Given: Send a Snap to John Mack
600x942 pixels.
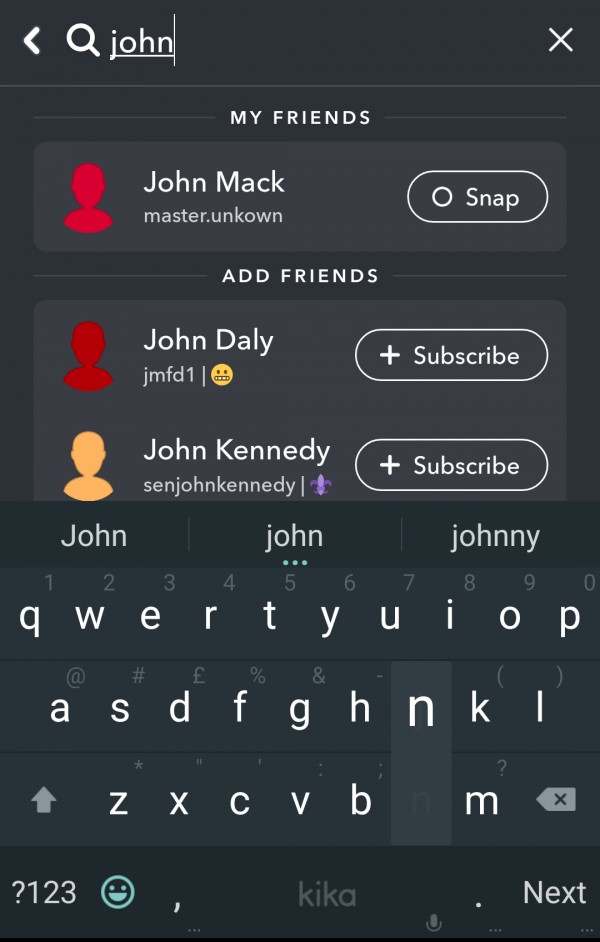Looking at the screenshot, I should (x=477, y=197).
